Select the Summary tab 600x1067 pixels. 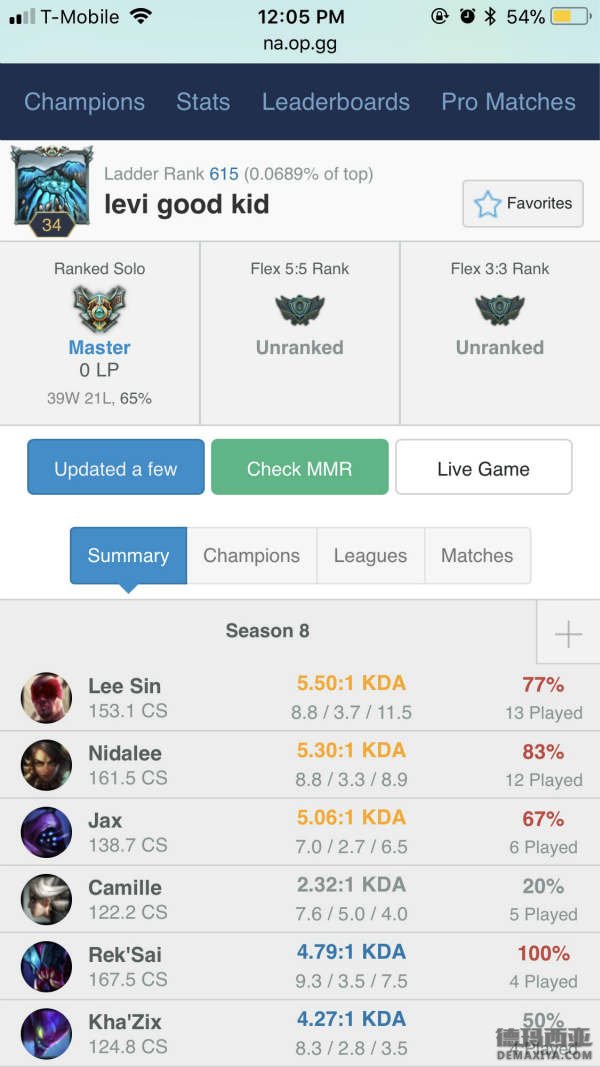point(128,556)
